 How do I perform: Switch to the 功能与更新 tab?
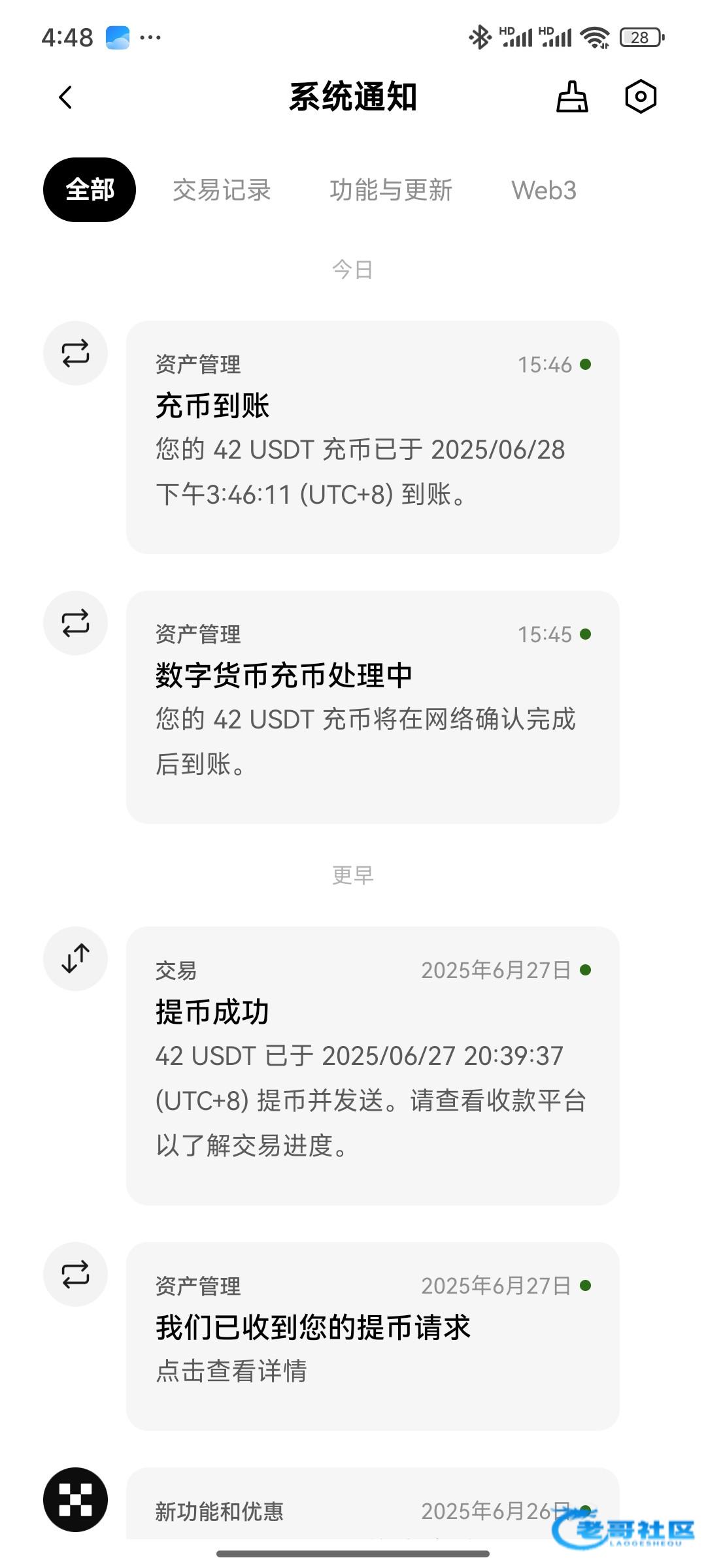pos(391,190)
